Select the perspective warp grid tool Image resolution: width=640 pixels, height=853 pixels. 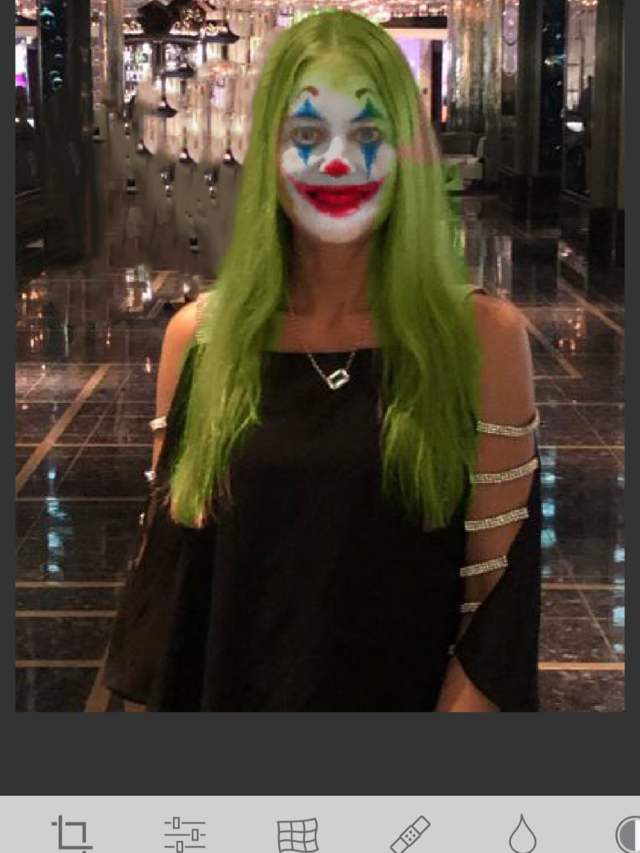[x=297, y=834]
